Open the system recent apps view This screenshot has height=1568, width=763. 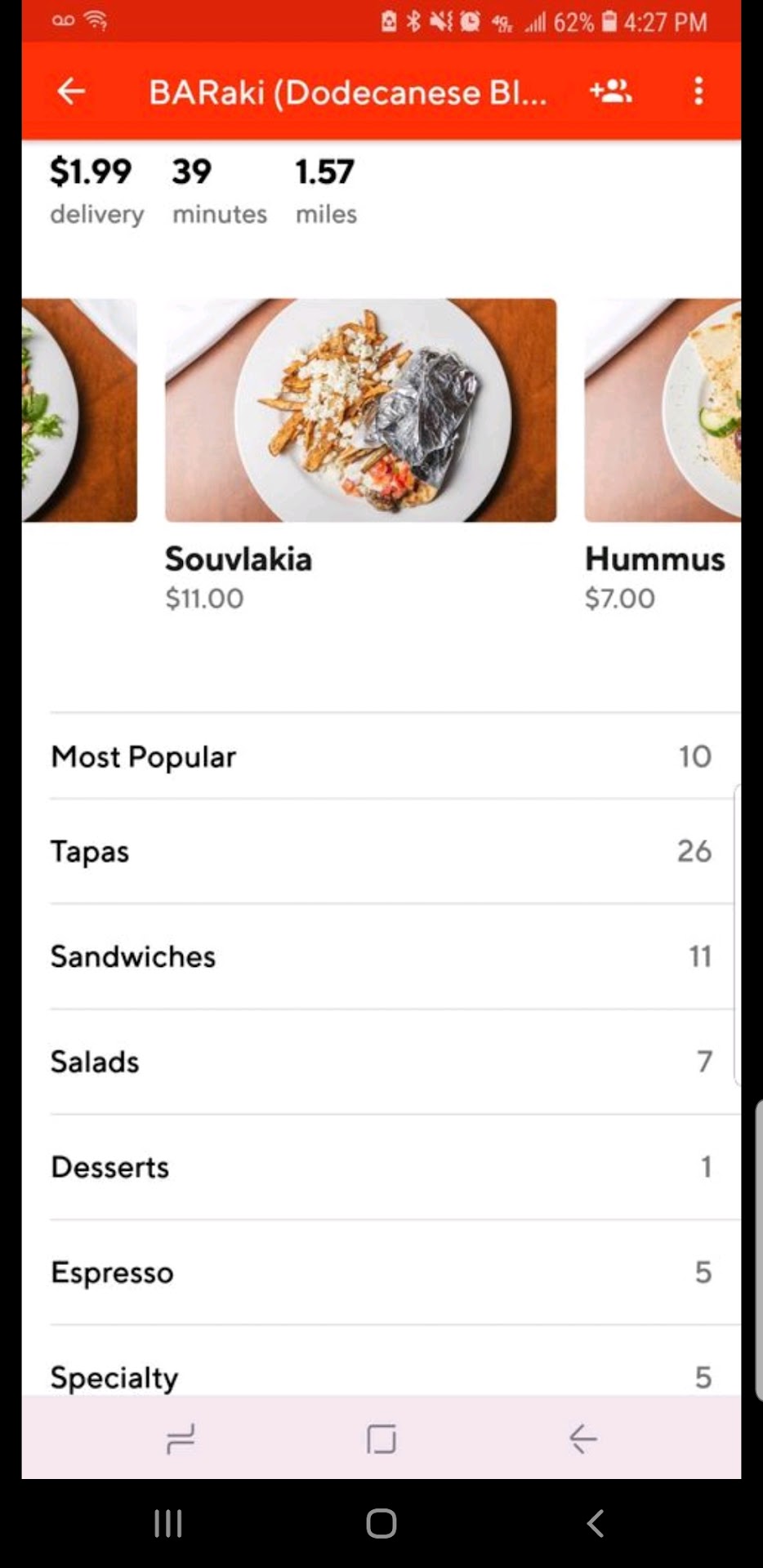click(x=168, y=1523)
